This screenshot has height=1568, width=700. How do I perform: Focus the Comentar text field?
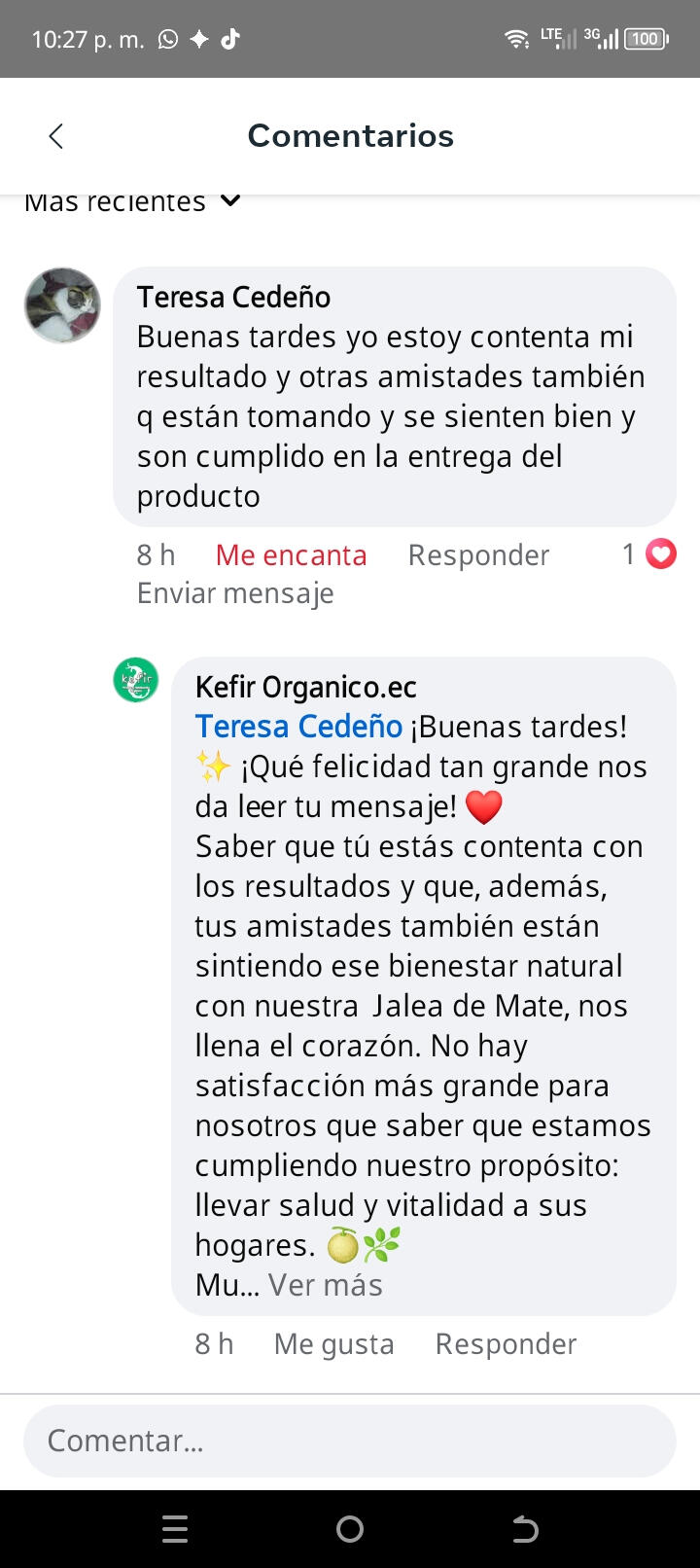point(350,1441)
